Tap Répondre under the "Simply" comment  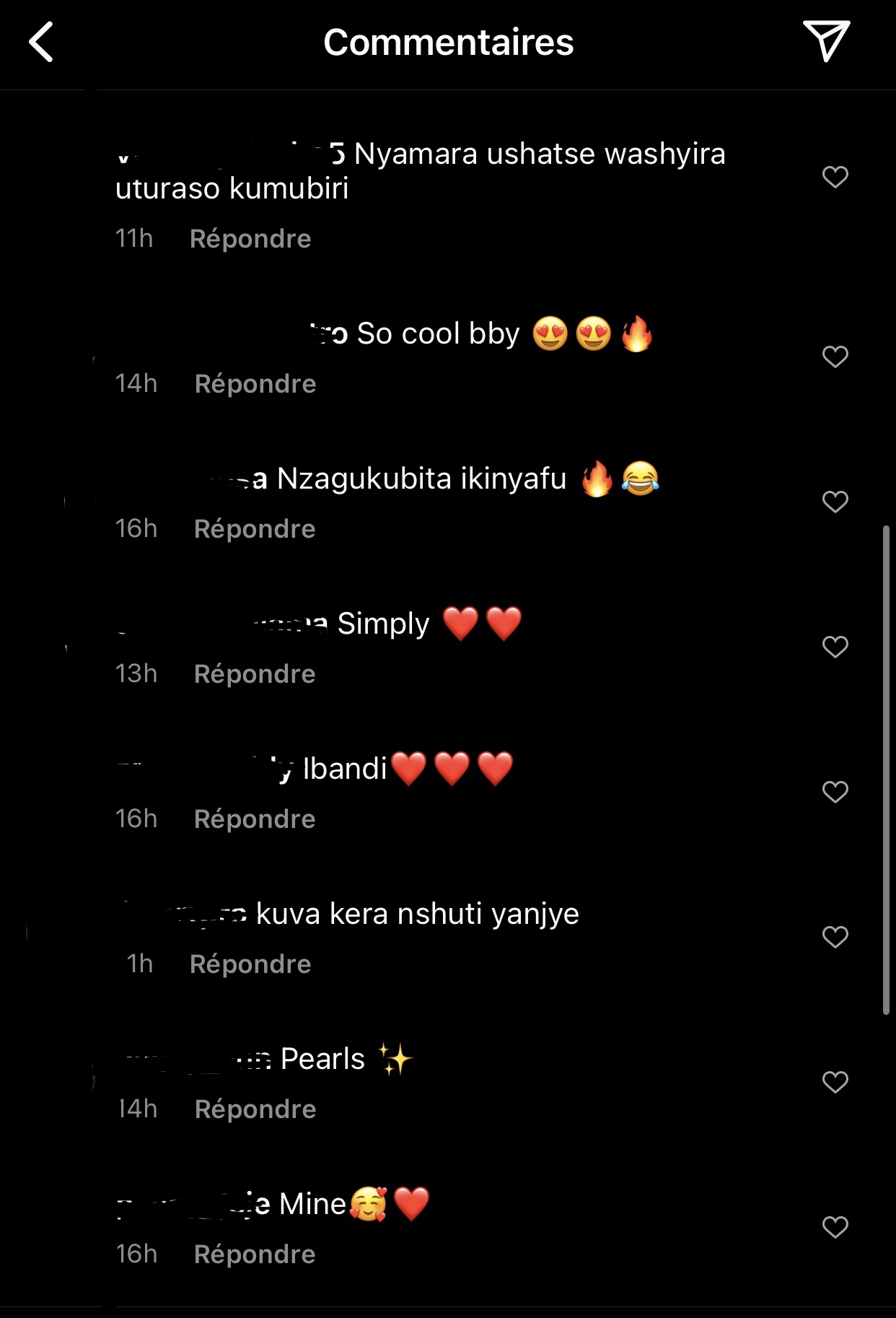click(255, 674)
